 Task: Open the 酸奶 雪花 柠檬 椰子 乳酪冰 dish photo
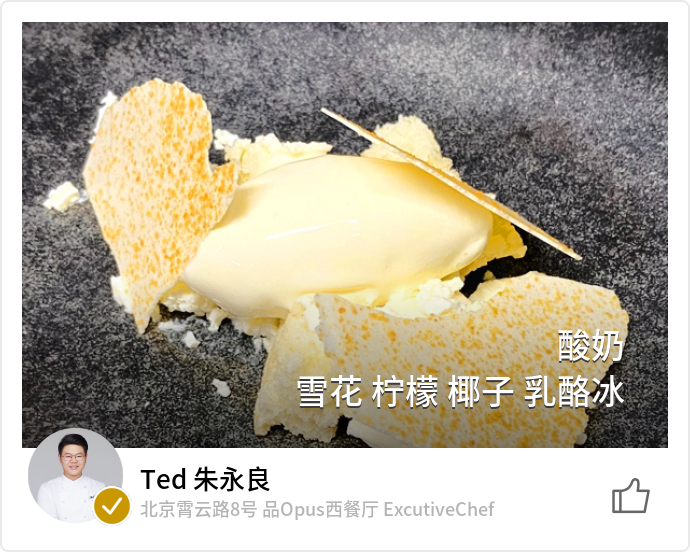click(345, 235)
